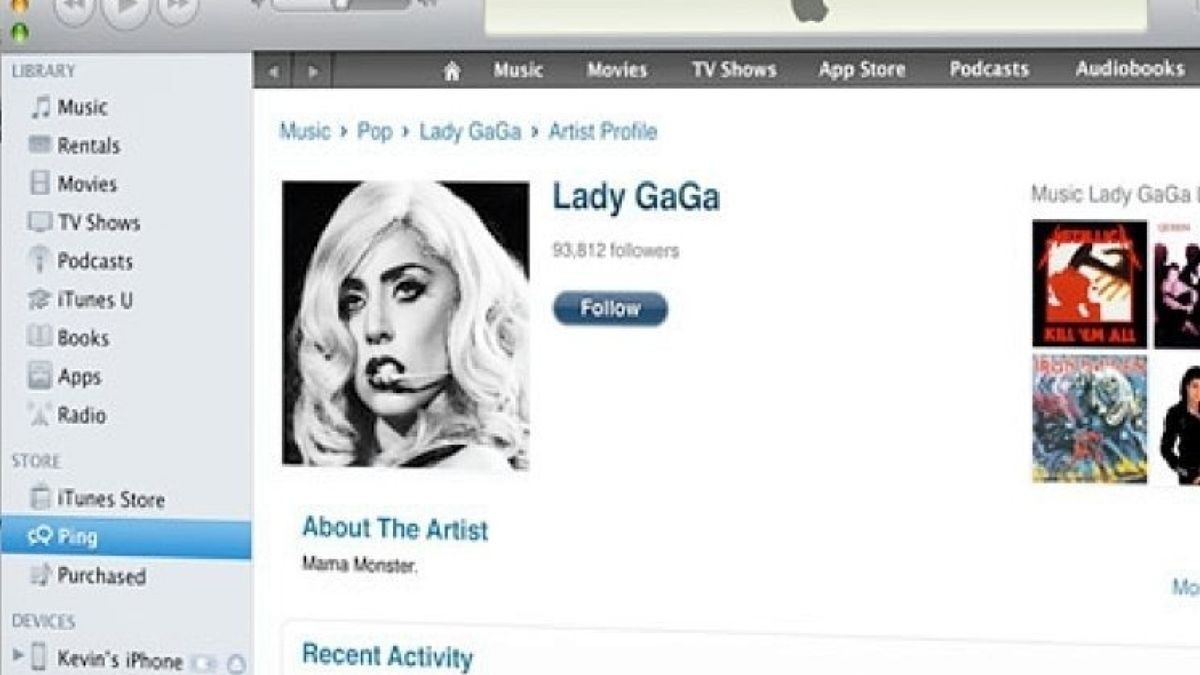The image size is (1200, 675).
Task: Navigate back with the left arrow
Action: [275, 72]
